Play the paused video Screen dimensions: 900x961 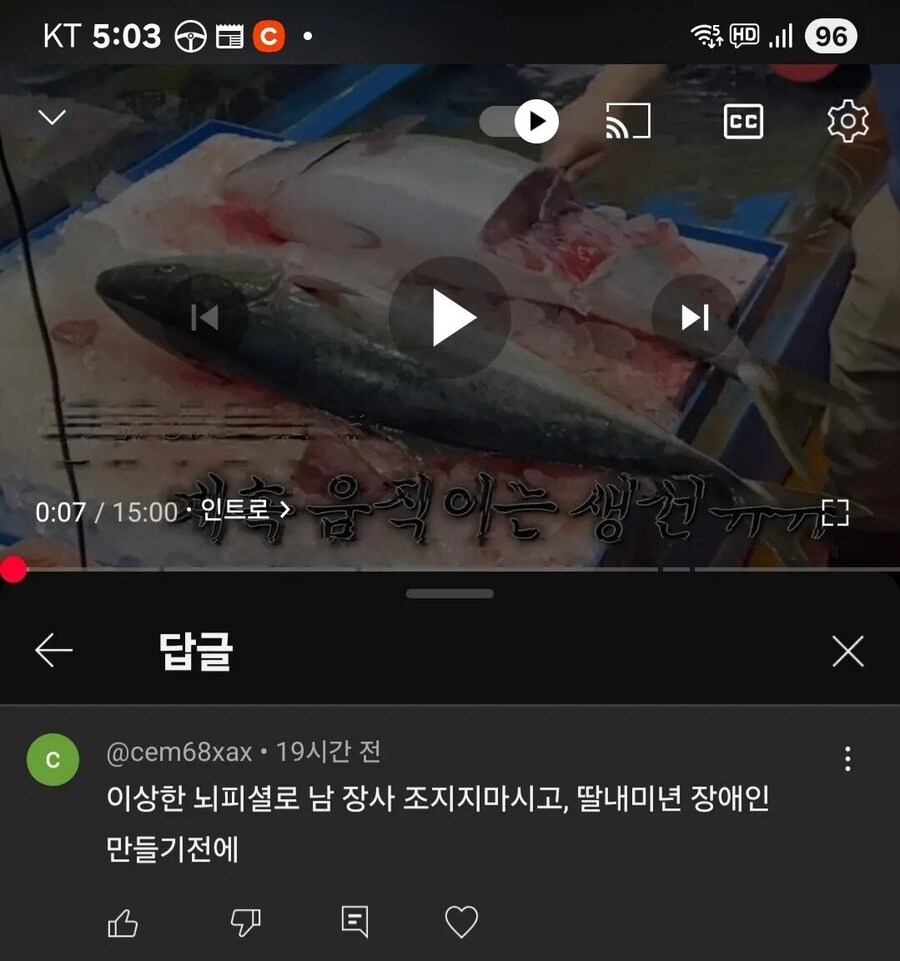[450, 317]
